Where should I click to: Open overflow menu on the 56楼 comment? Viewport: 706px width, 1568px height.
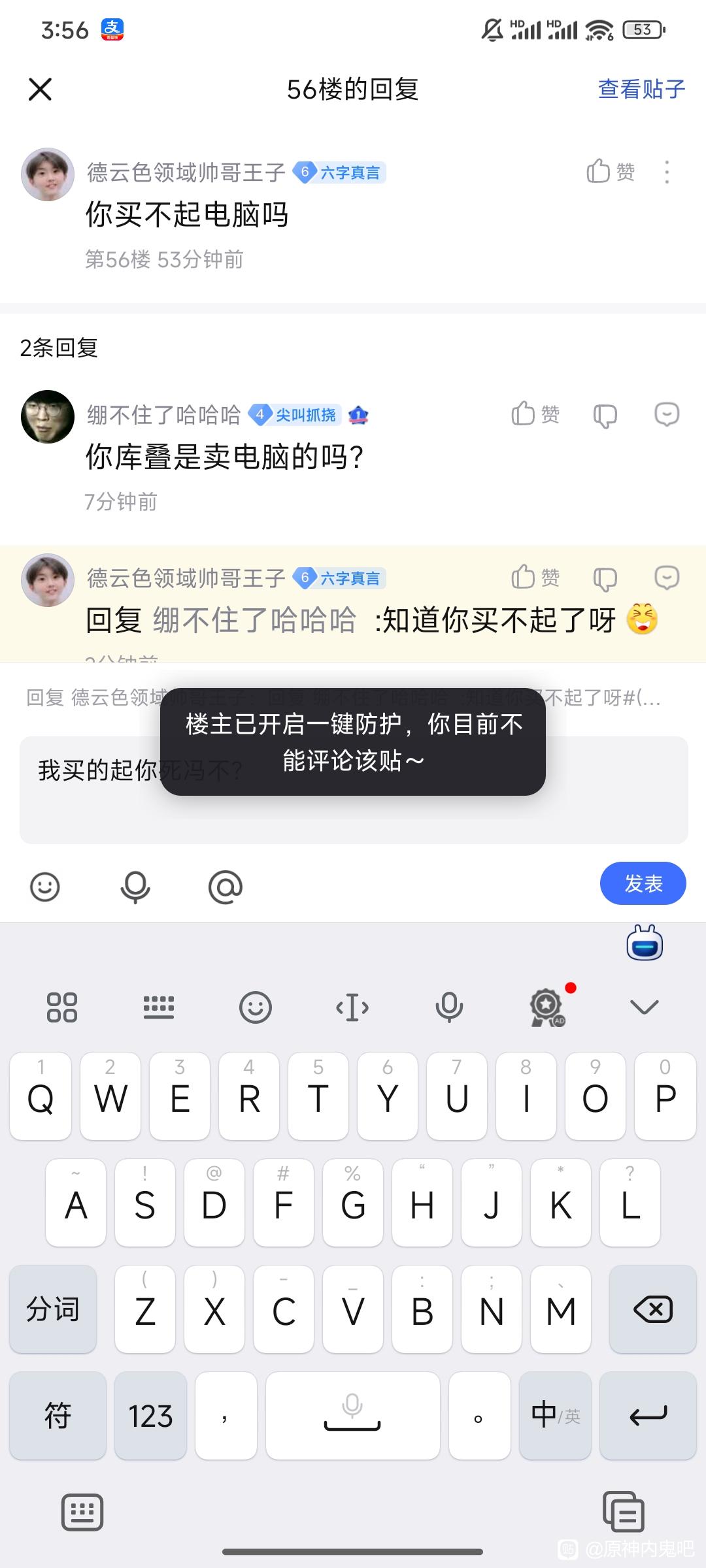click(x=667, y=172)
